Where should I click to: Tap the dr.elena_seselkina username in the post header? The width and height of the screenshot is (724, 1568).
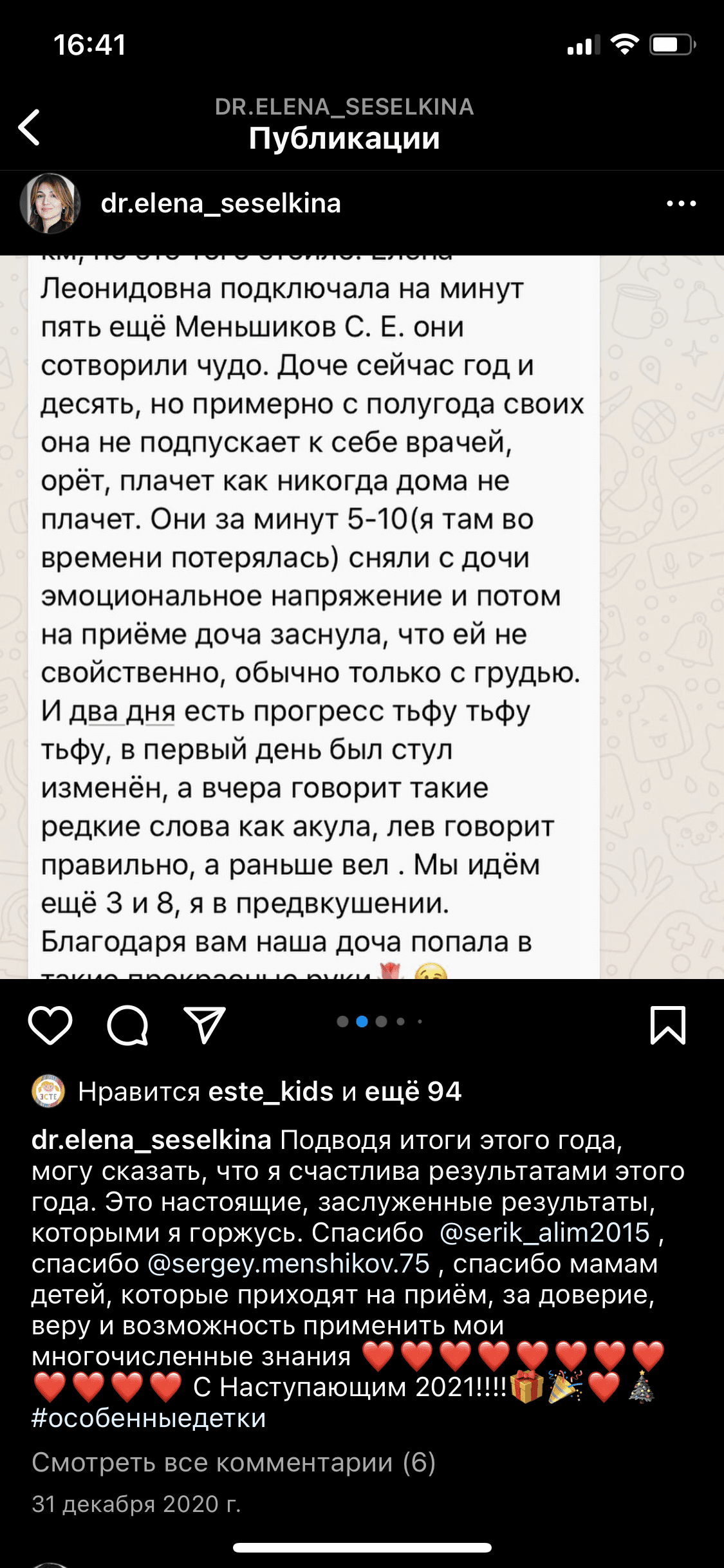(221, 203)
